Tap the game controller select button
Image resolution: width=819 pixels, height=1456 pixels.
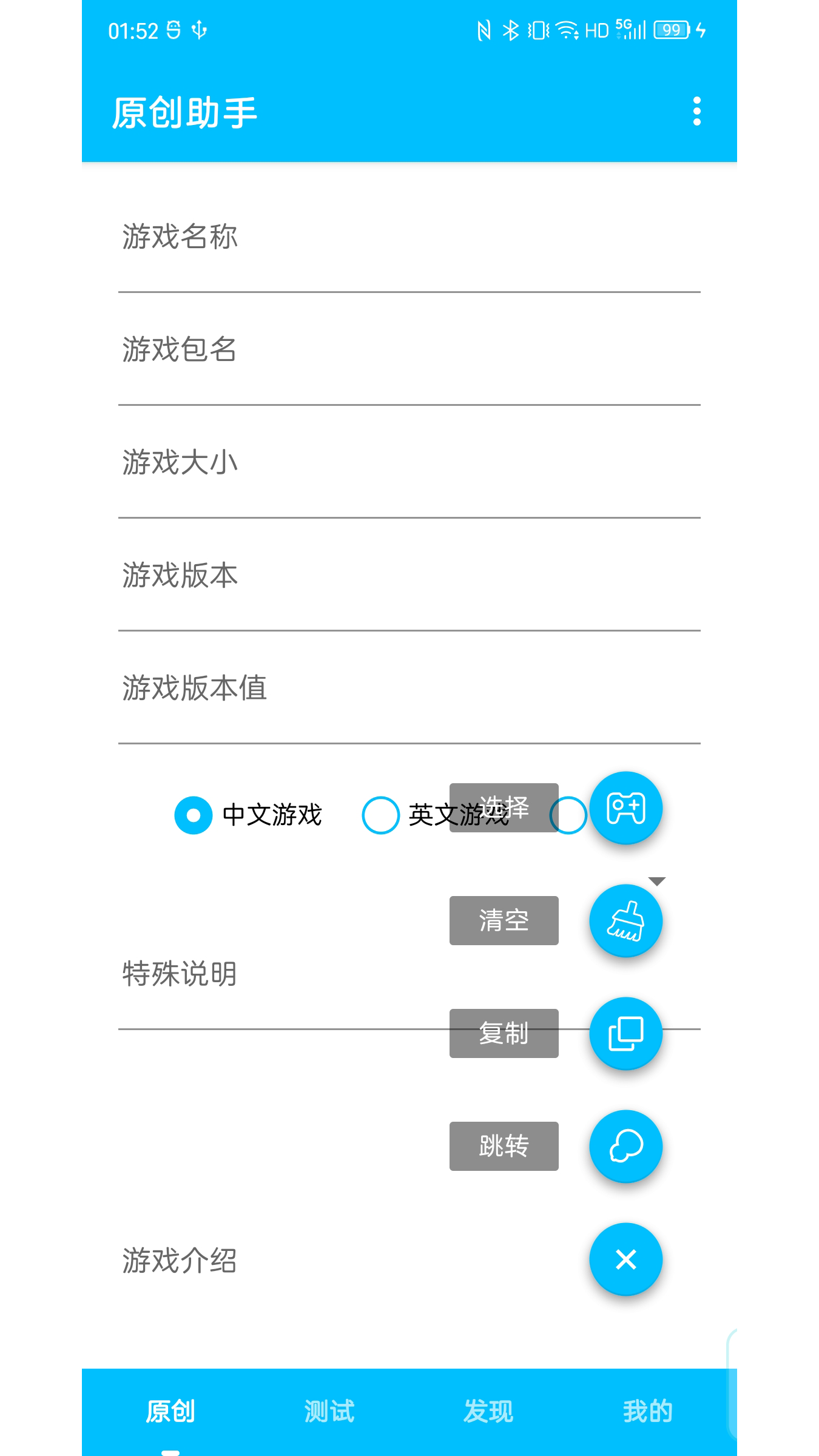pyautogui.click(x=625, y=808)
